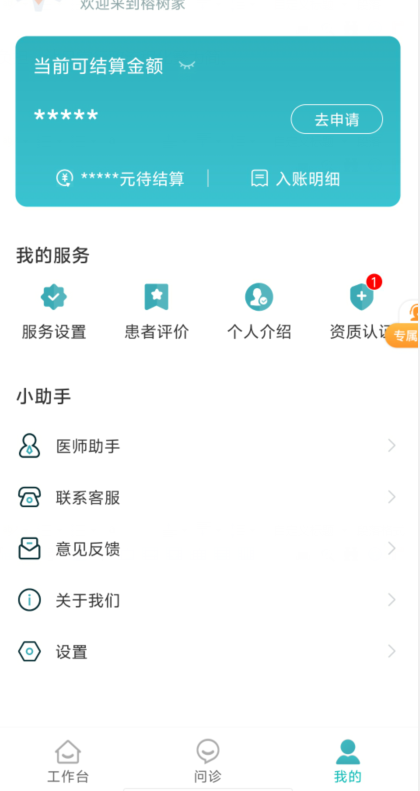Tap the orange 专属 floating badge
Screen dimensions: 420x791
(404, 335)
